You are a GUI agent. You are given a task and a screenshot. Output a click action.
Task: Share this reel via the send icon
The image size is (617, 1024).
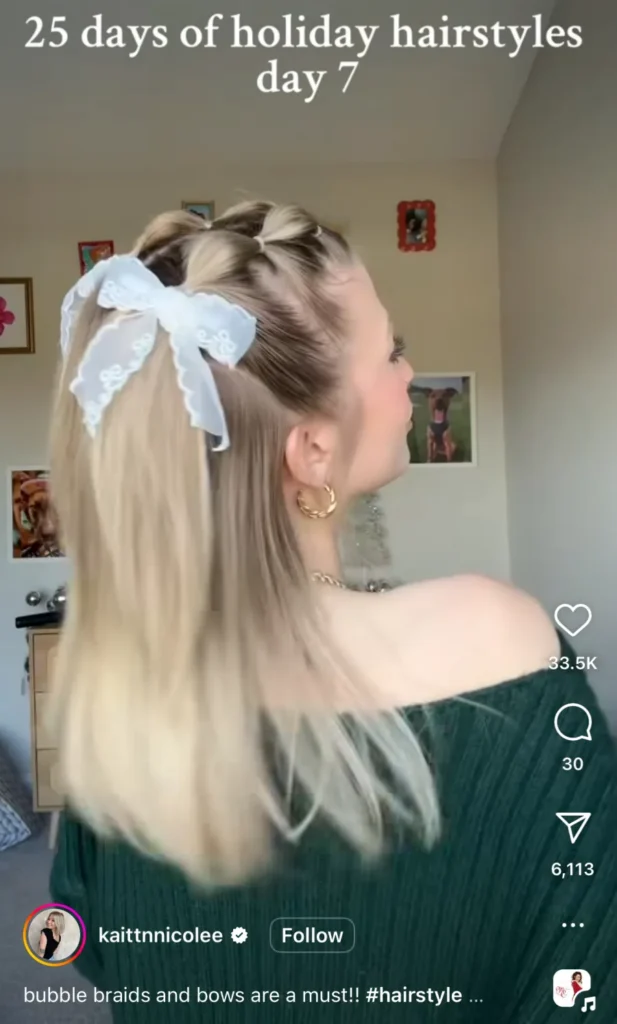[572, 827]
